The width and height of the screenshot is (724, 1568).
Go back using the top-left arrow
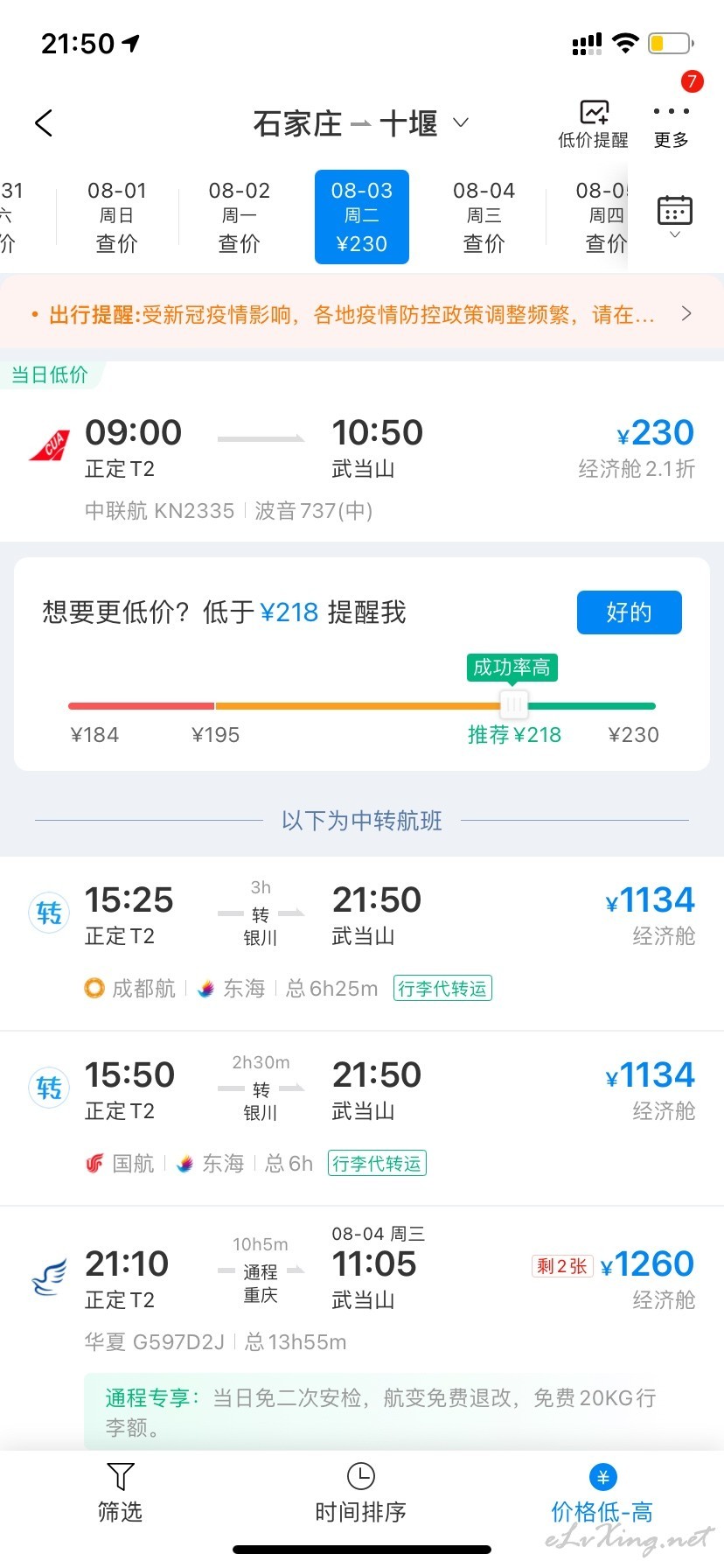pyautogui.click(x=44, y=123)
